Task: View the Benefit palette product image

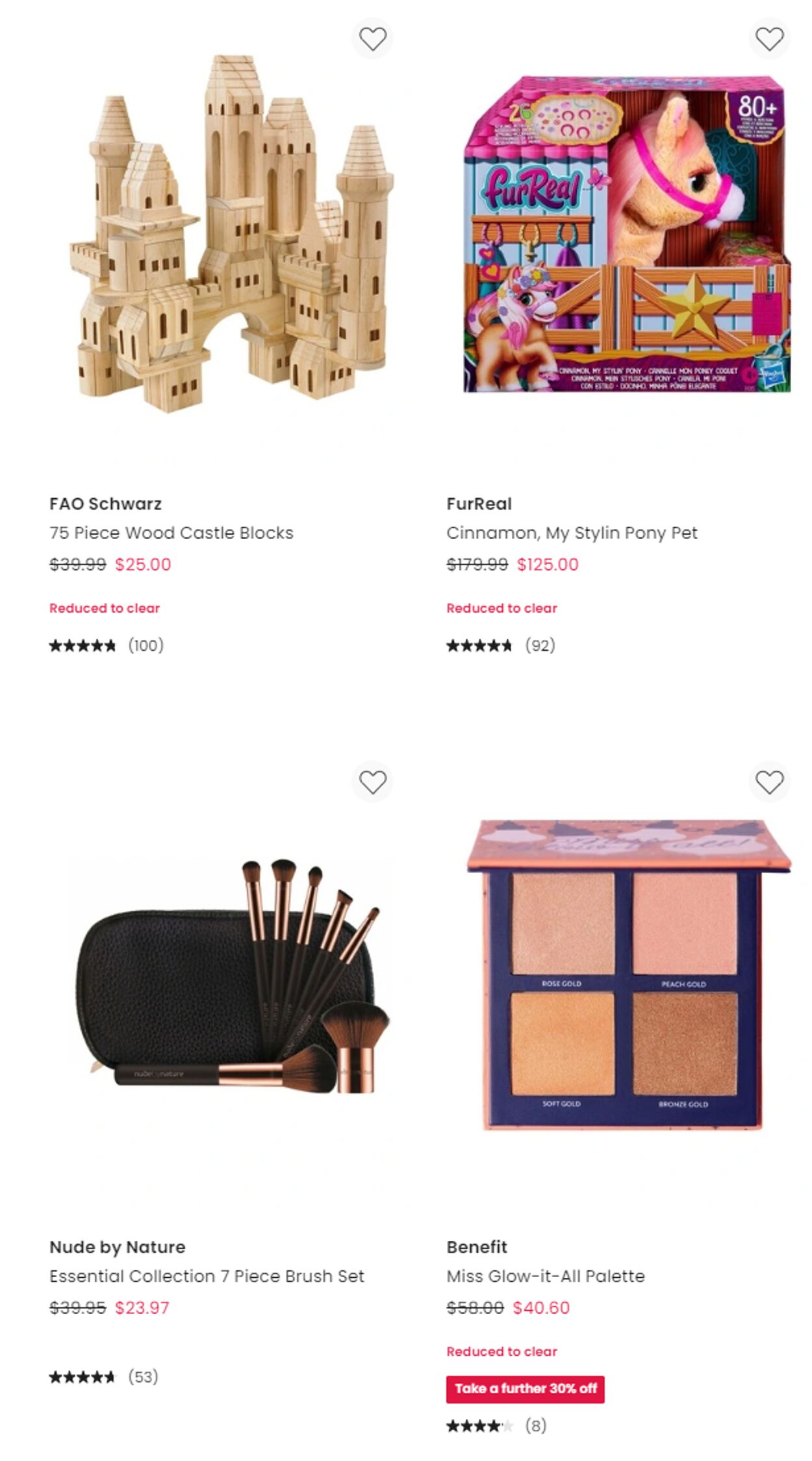Action: (x=627, y=974)
